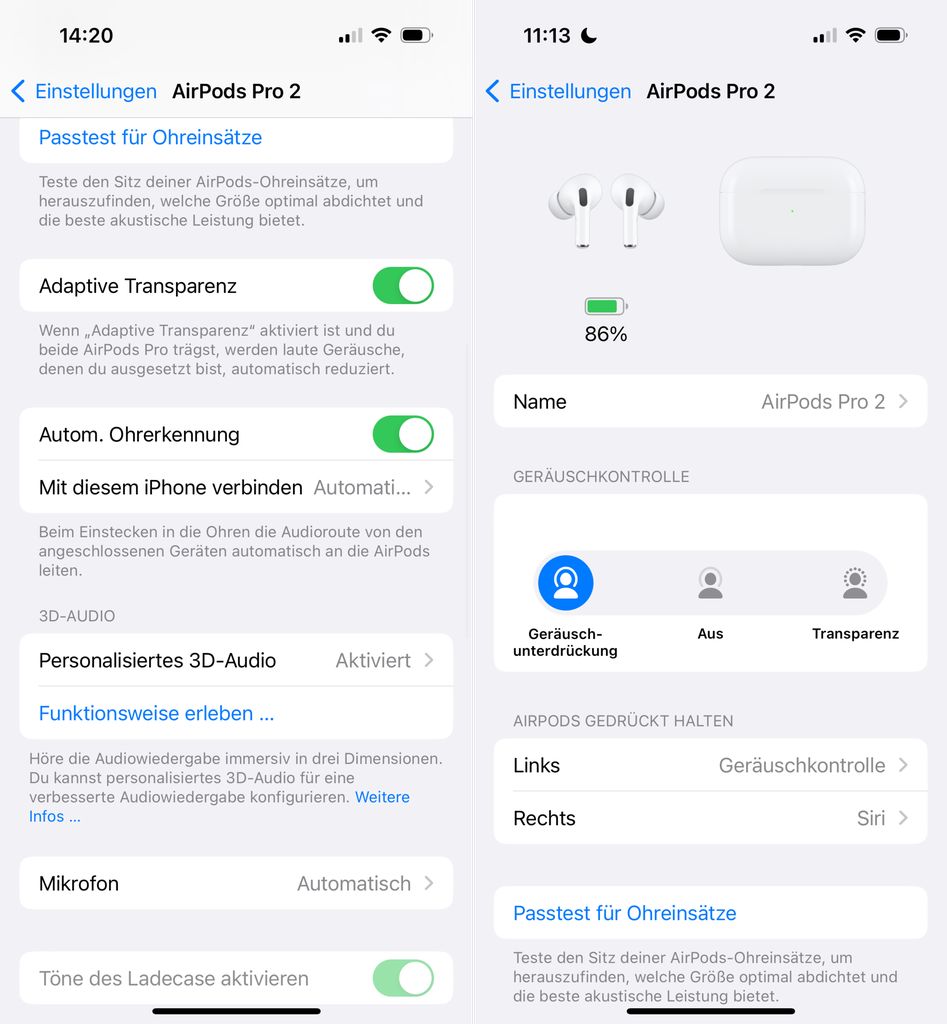Open the Rechts press-and-hold setting

click(x=710, y=819)
